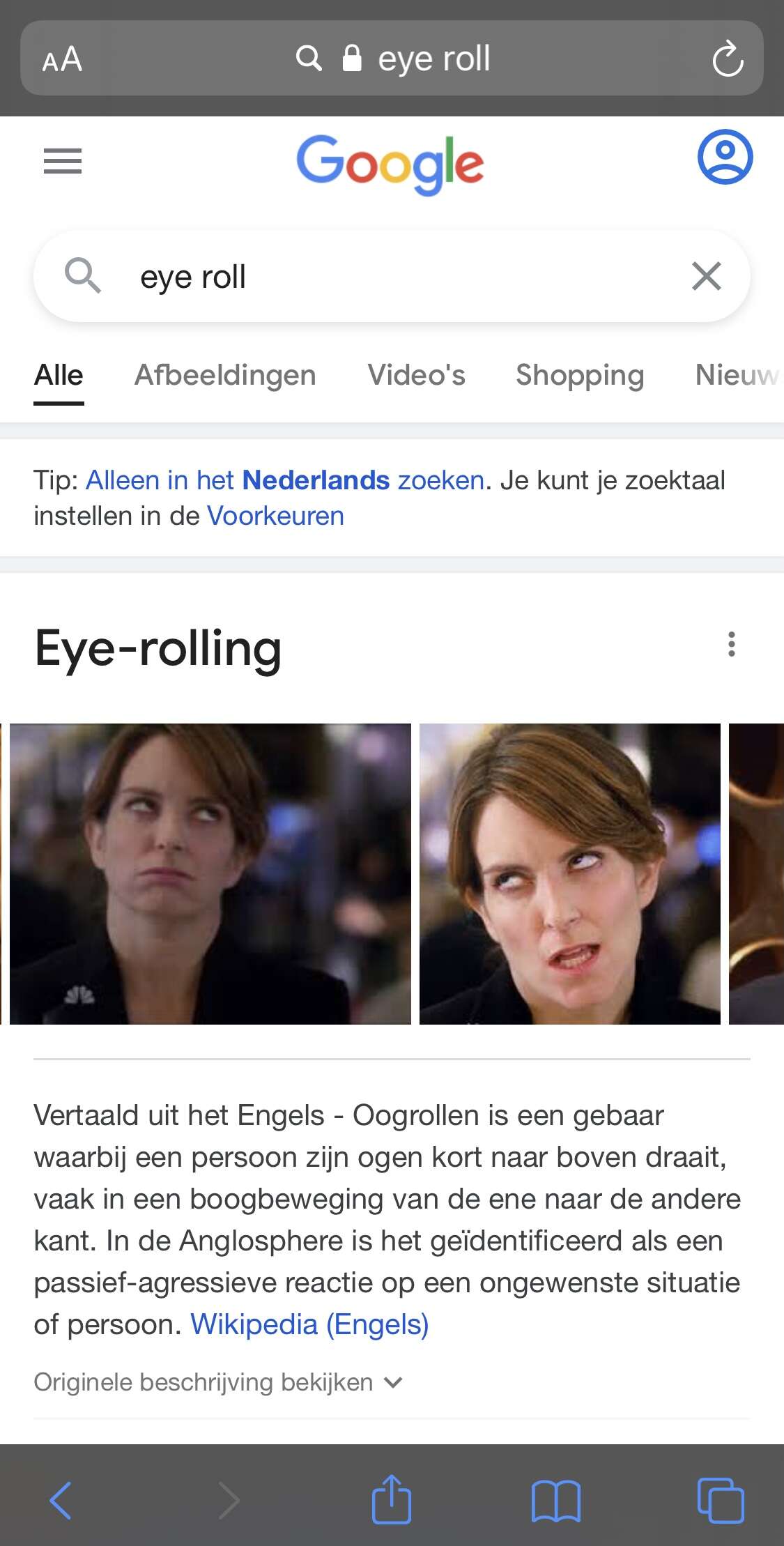Open the Google hamburger menu
The image size is (784, 1546).
click(x=63, y=161)
